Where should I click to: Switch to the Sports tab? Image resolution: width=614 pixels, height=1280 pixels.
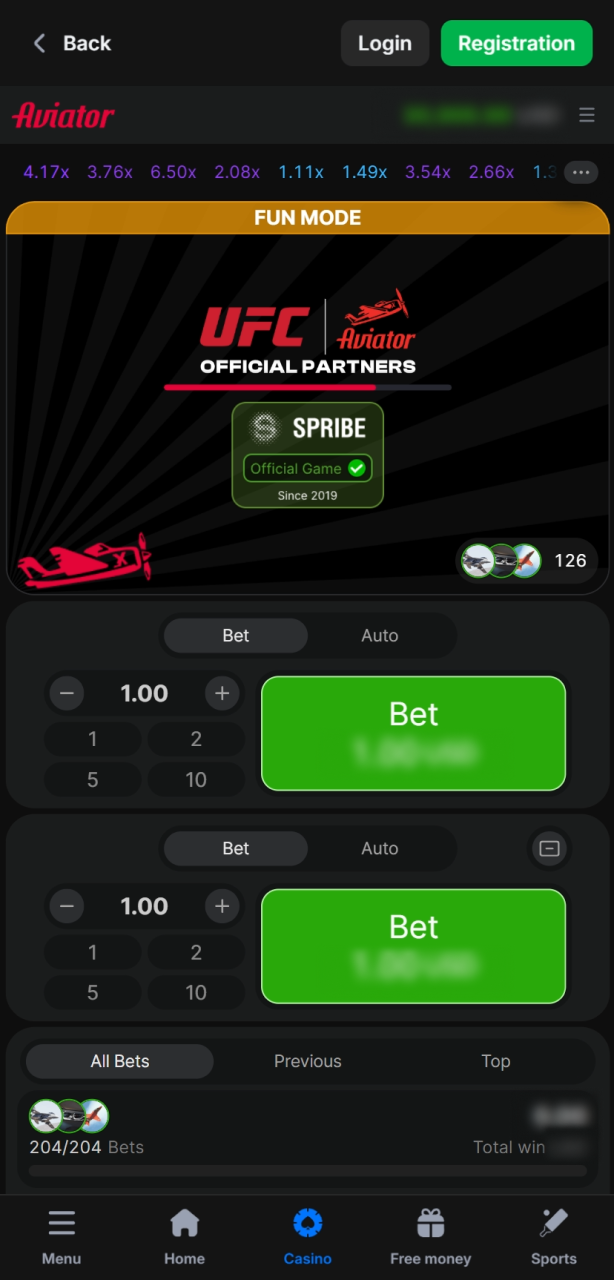(x=553, y=1236)
